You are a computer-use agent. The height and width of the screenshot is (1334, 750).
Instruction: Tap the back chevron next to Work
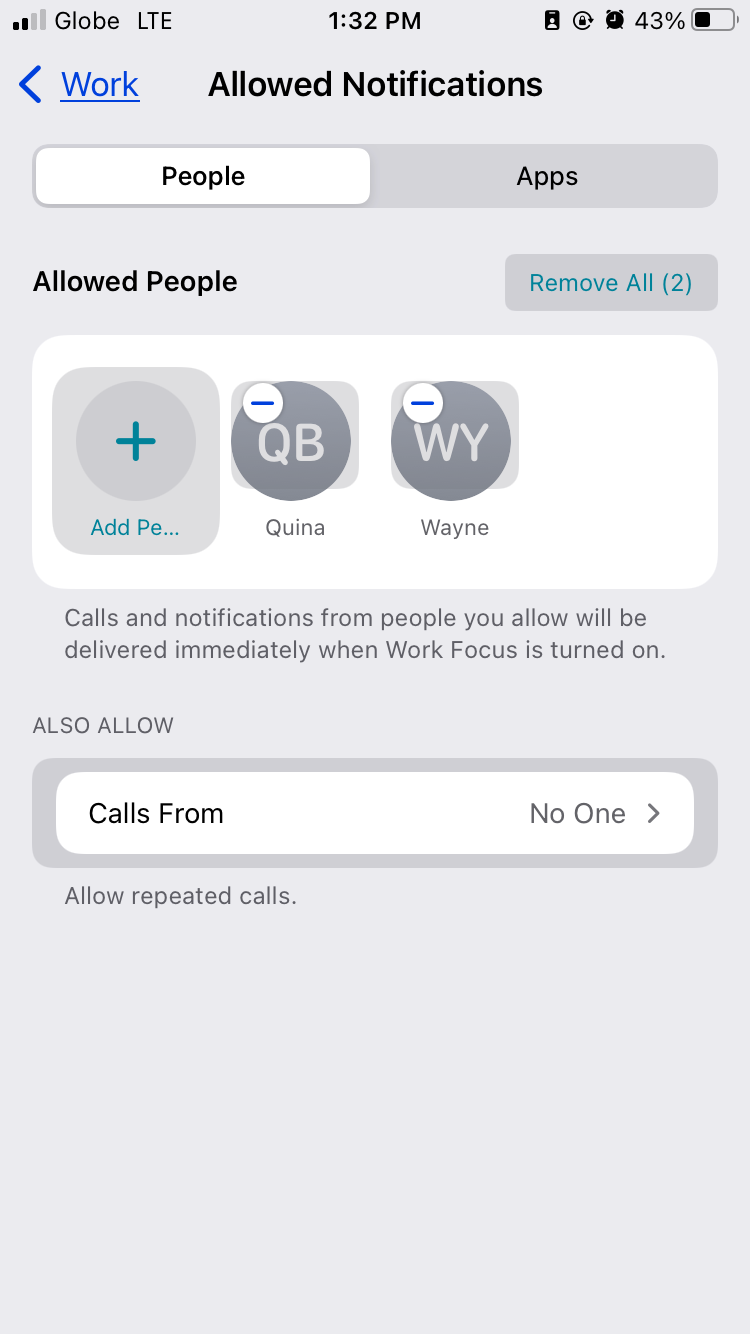coord(30,85)
